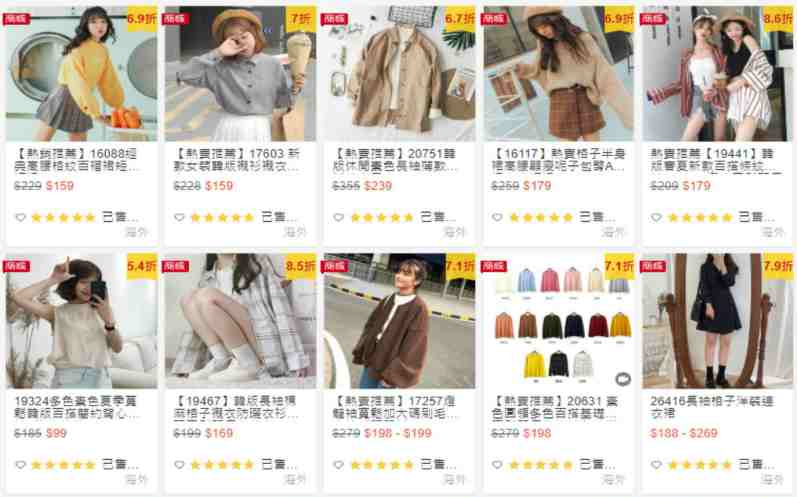
Task: Like product 16088 with heart icon
Action: [x=20, y=217]
